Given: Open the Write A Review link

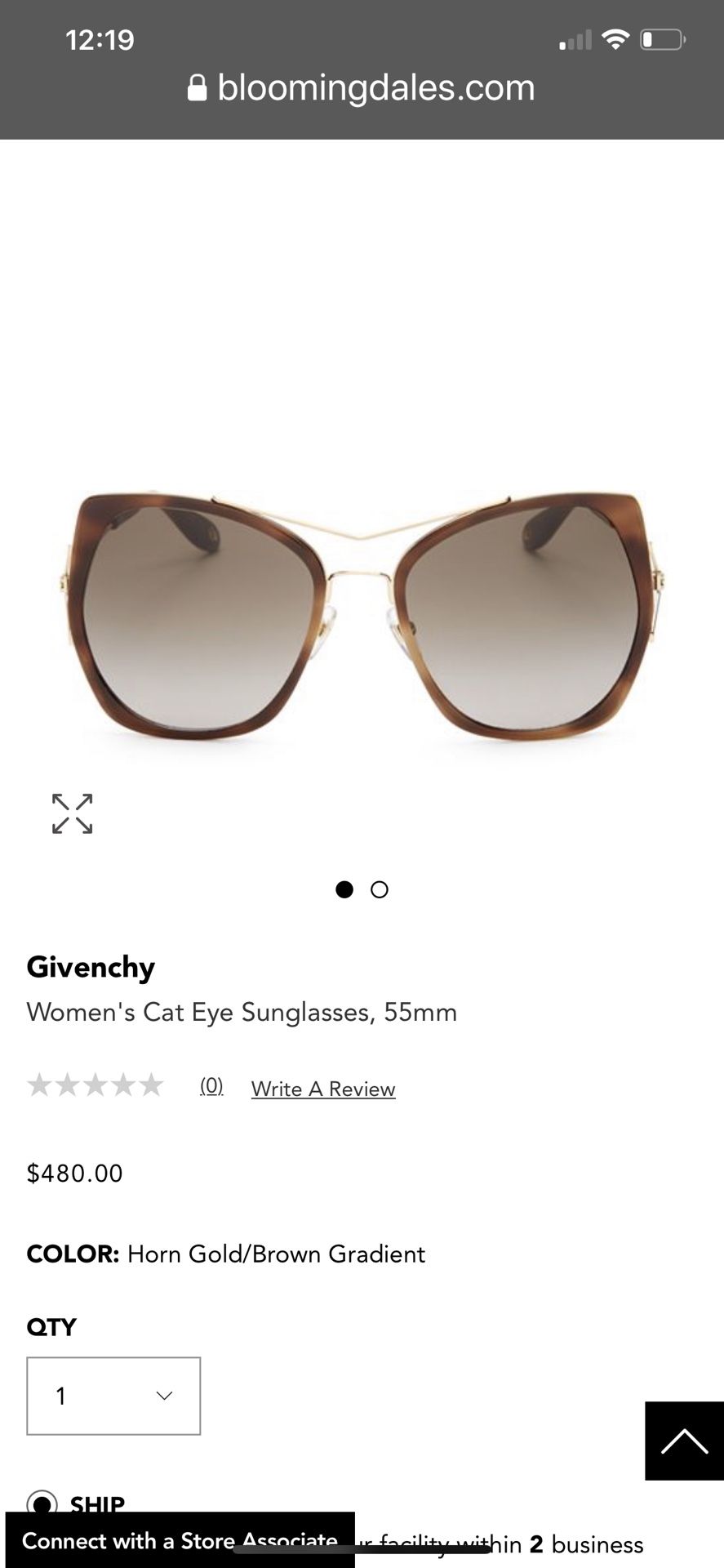Looking at the screenshot, I should coord(323,1089).
